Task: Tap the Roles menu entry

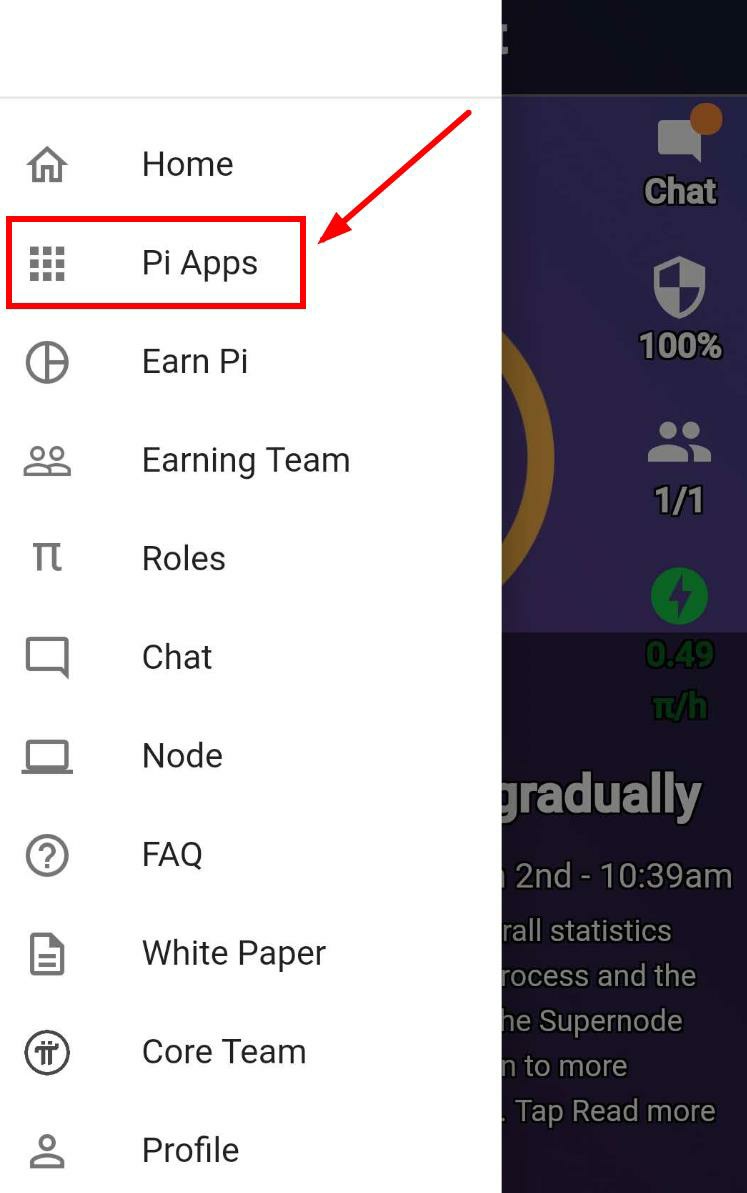Action: pos(183,558)
